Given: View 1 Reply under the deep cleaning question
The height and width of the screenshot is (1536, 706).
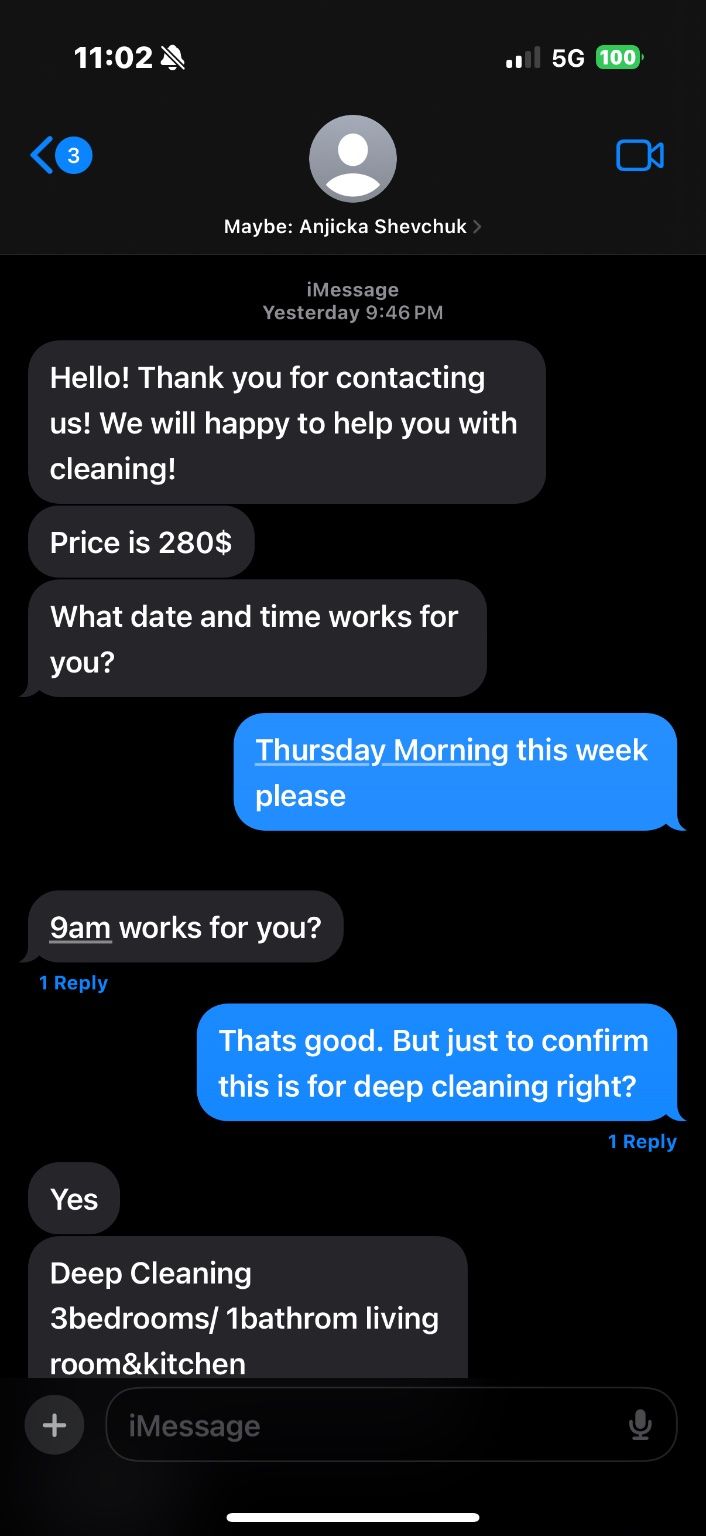Looking at the screenshot, I should pos(642,1142).
